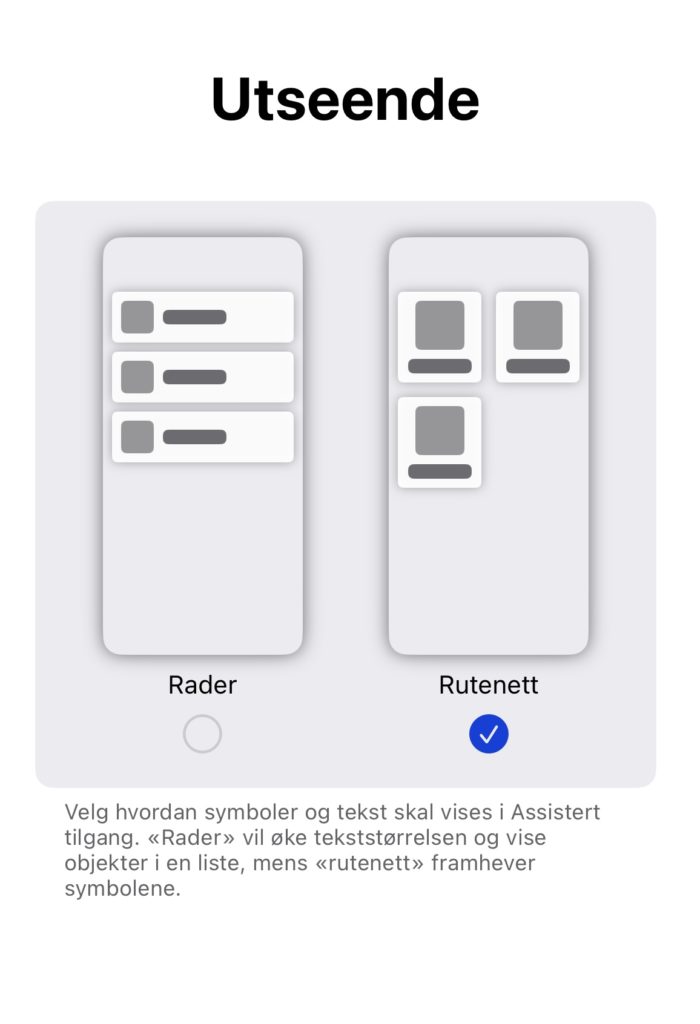Choose the Rader list preview
This screenshot has height=1024, width=700.
click(x=202, y=446)
